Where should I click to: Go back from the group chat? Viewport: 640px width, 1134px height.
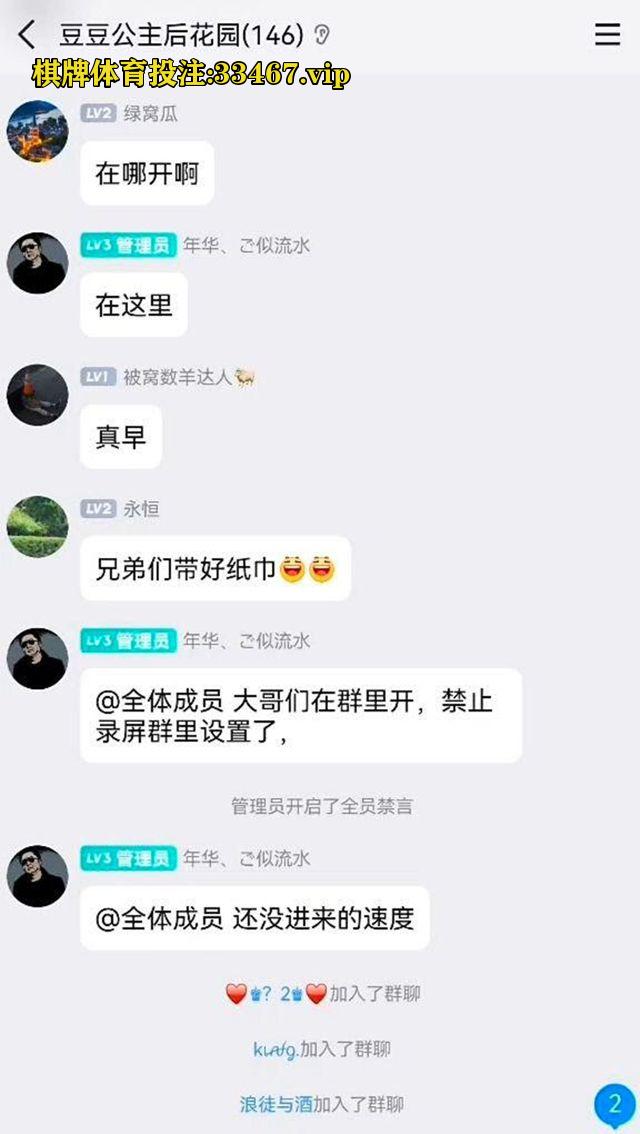coord(27,36)
